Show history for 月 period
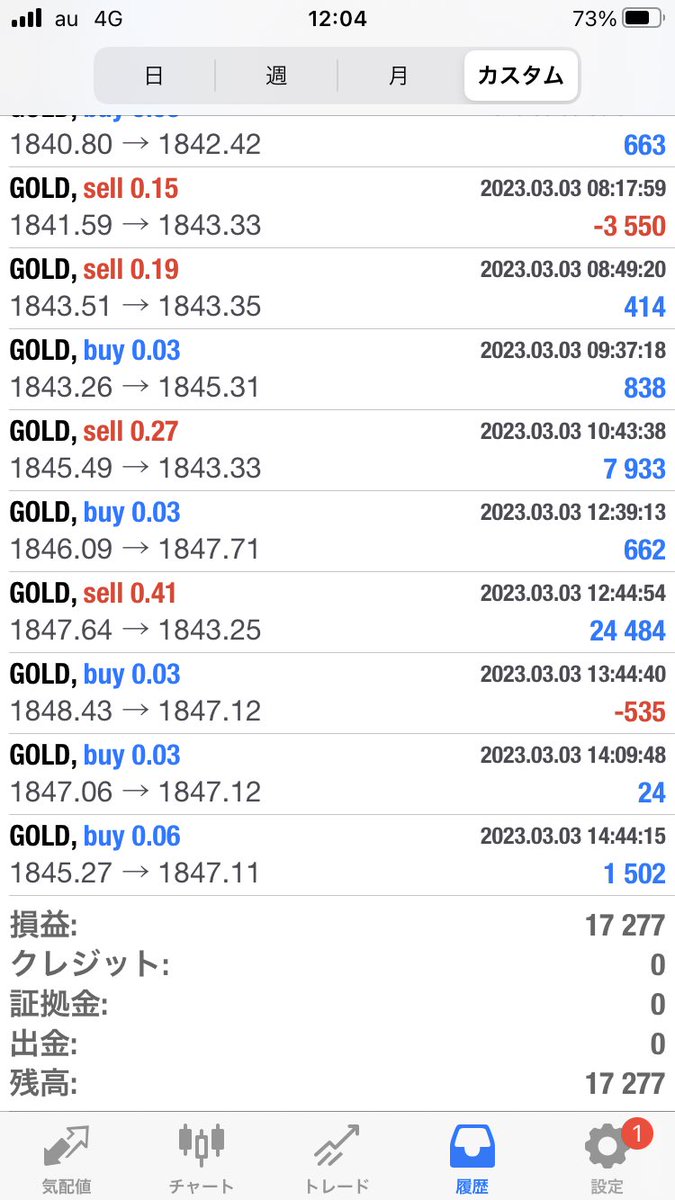 399,76
